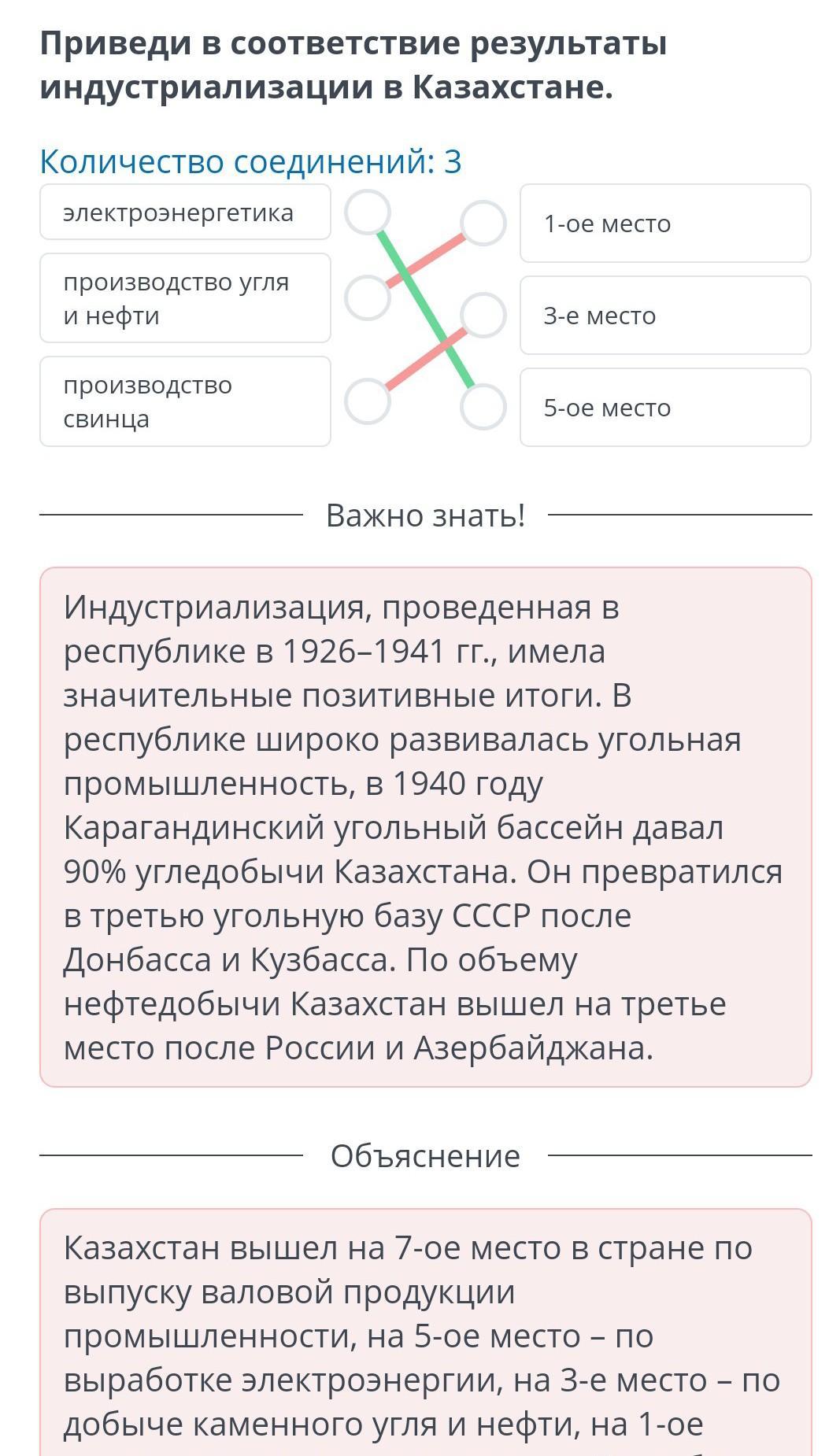Select производство свинца item

pyautogui.click(x=185, y=401)
